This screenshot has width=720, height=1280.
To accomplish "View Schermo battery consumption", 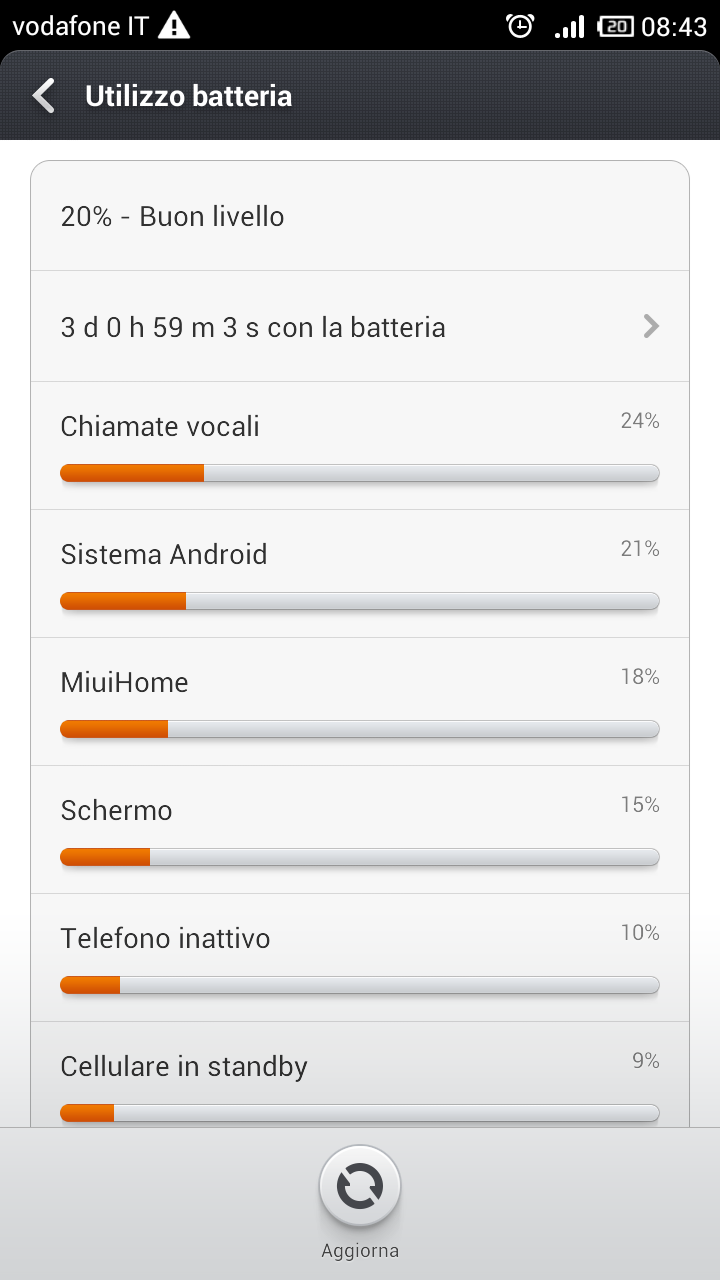I will coord(360,829).
